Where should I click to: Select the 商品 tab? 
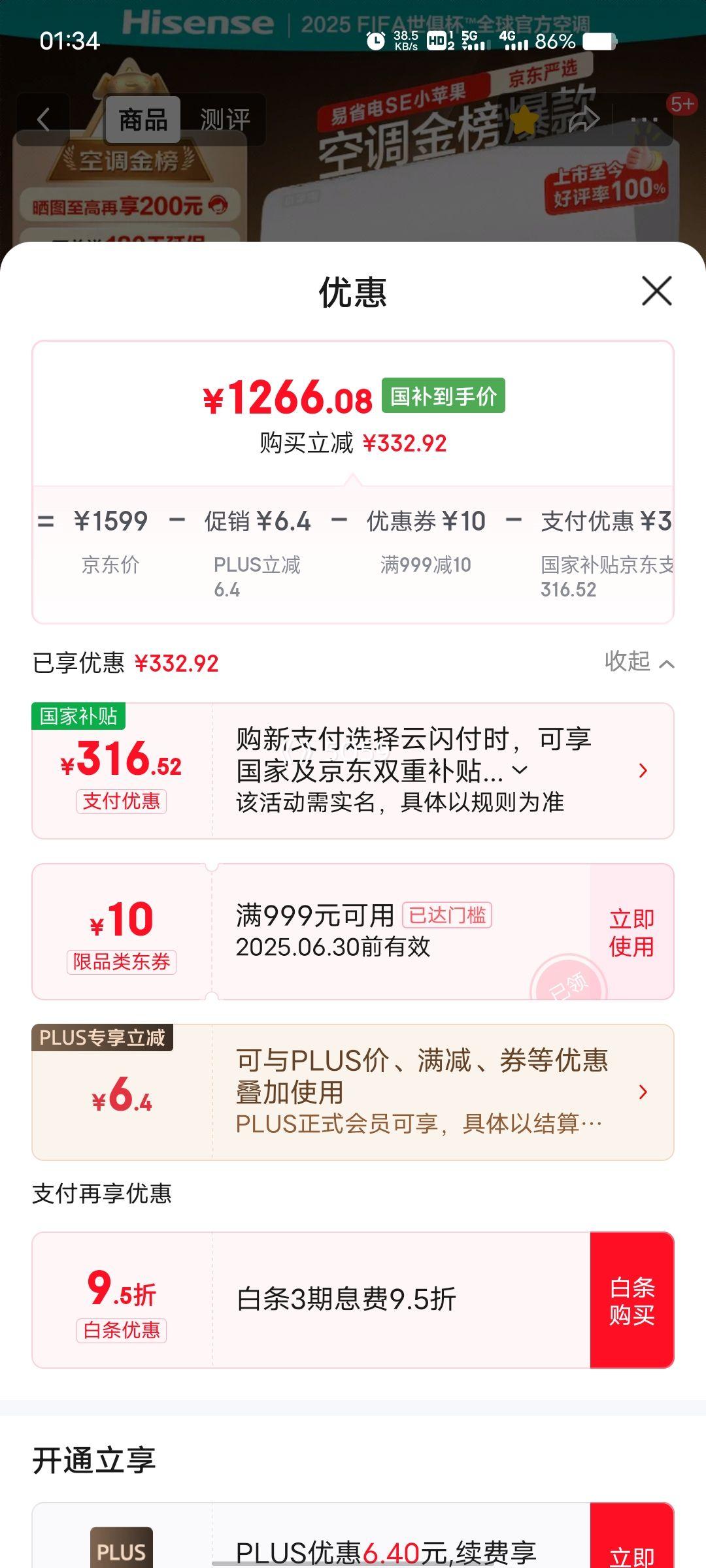pos(143,119)
